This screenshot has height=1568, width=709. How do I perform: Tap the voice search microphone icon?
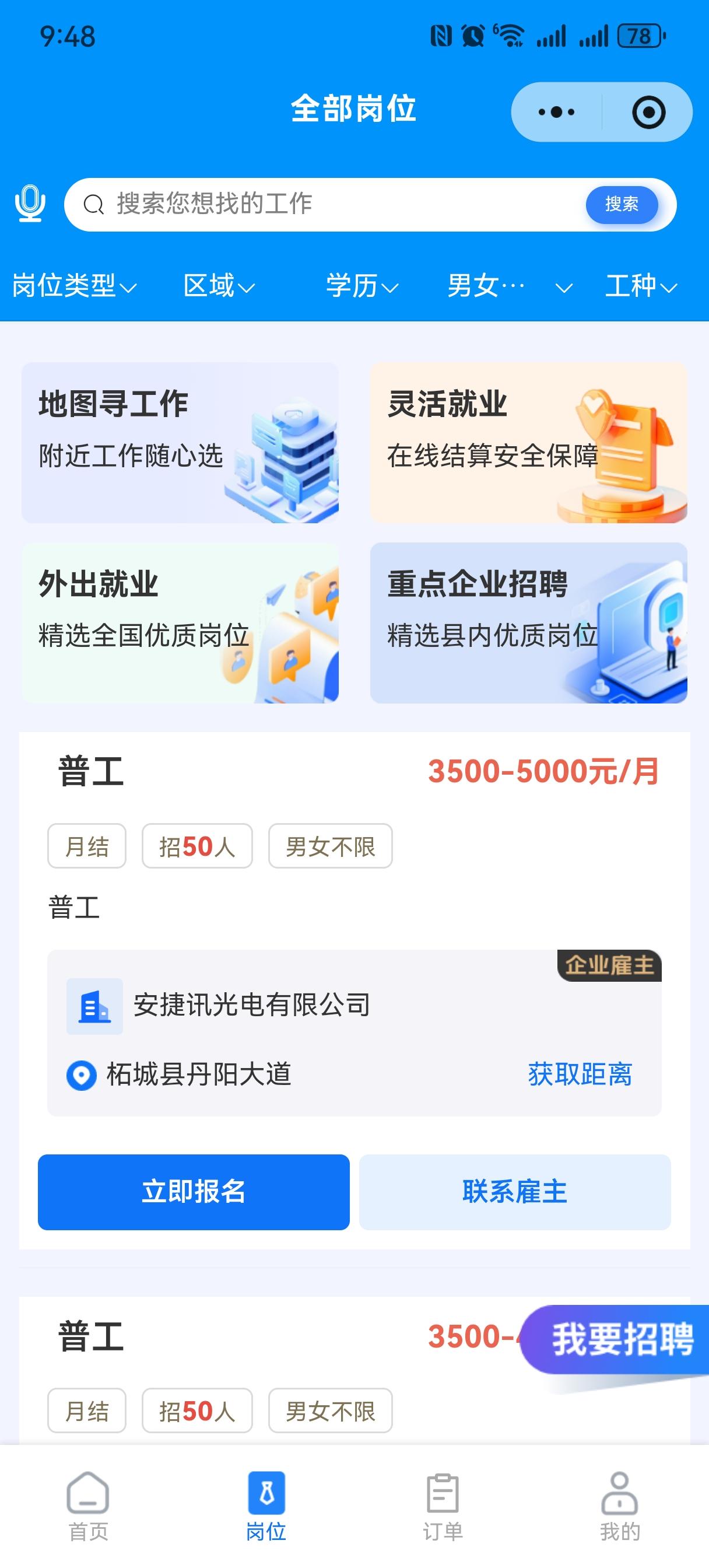[30, 204]
